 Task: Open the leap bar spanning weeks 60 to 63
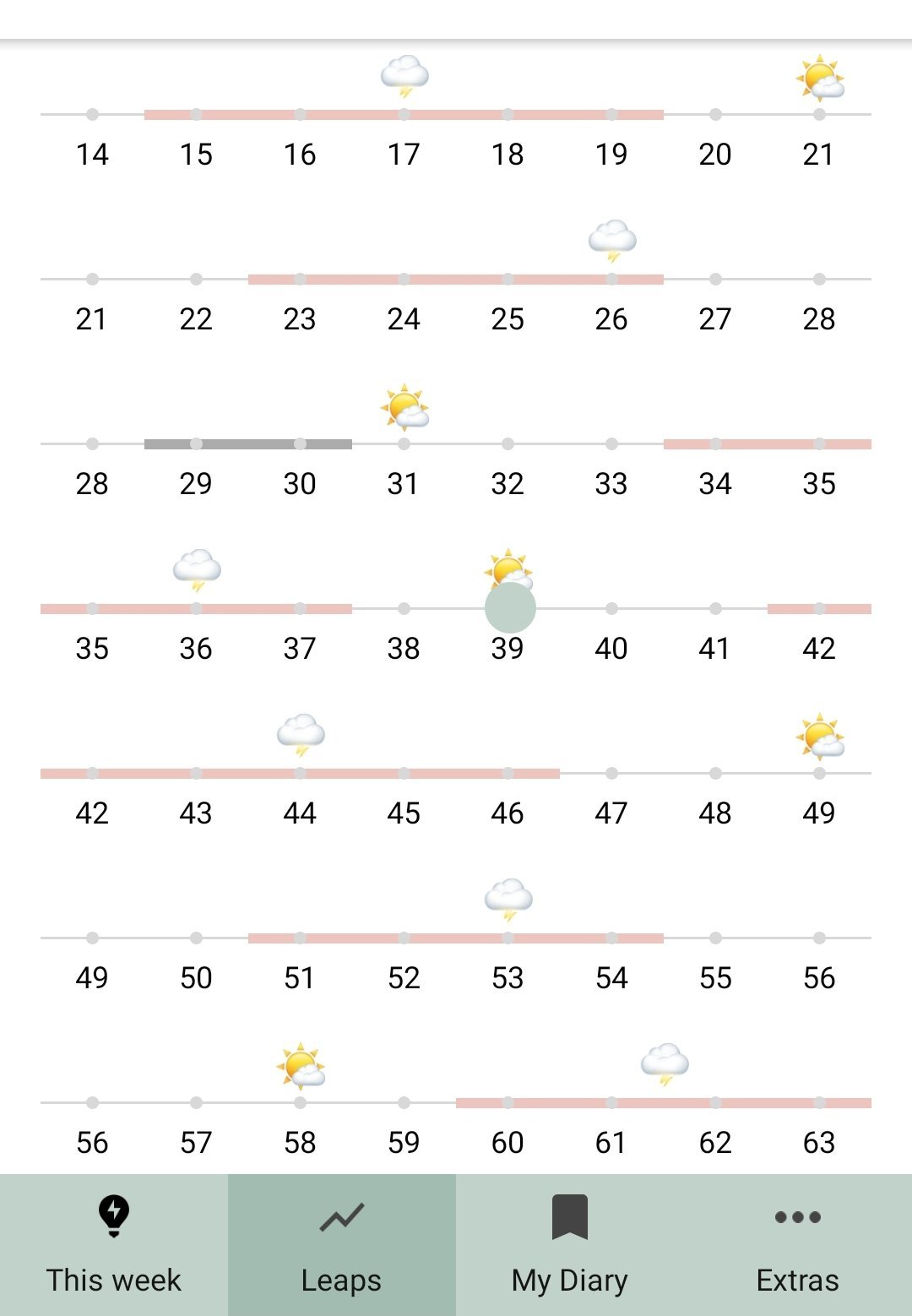(x=663, y=1103)
